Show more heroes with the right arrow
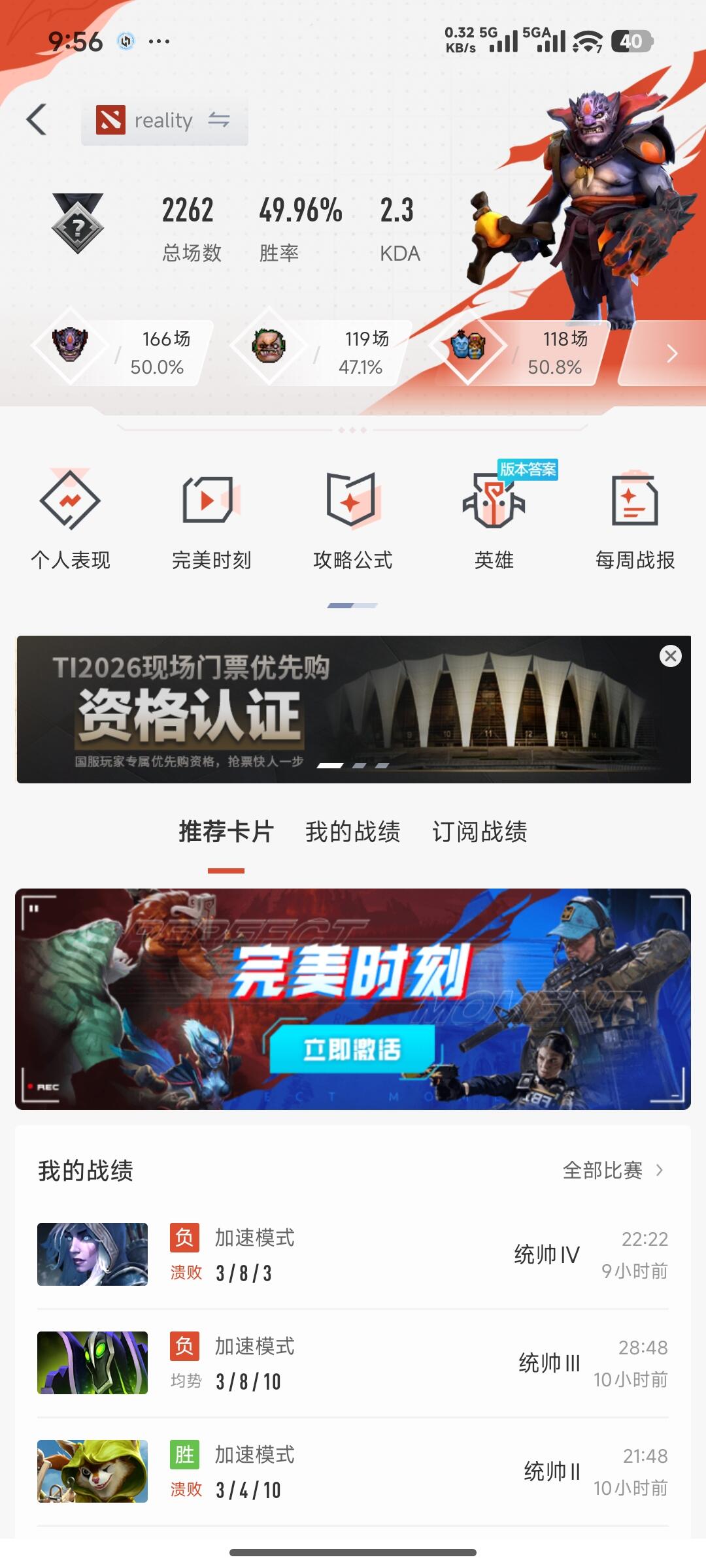The width and height of the screenshot is (706, 1568). tap(671, 353)
